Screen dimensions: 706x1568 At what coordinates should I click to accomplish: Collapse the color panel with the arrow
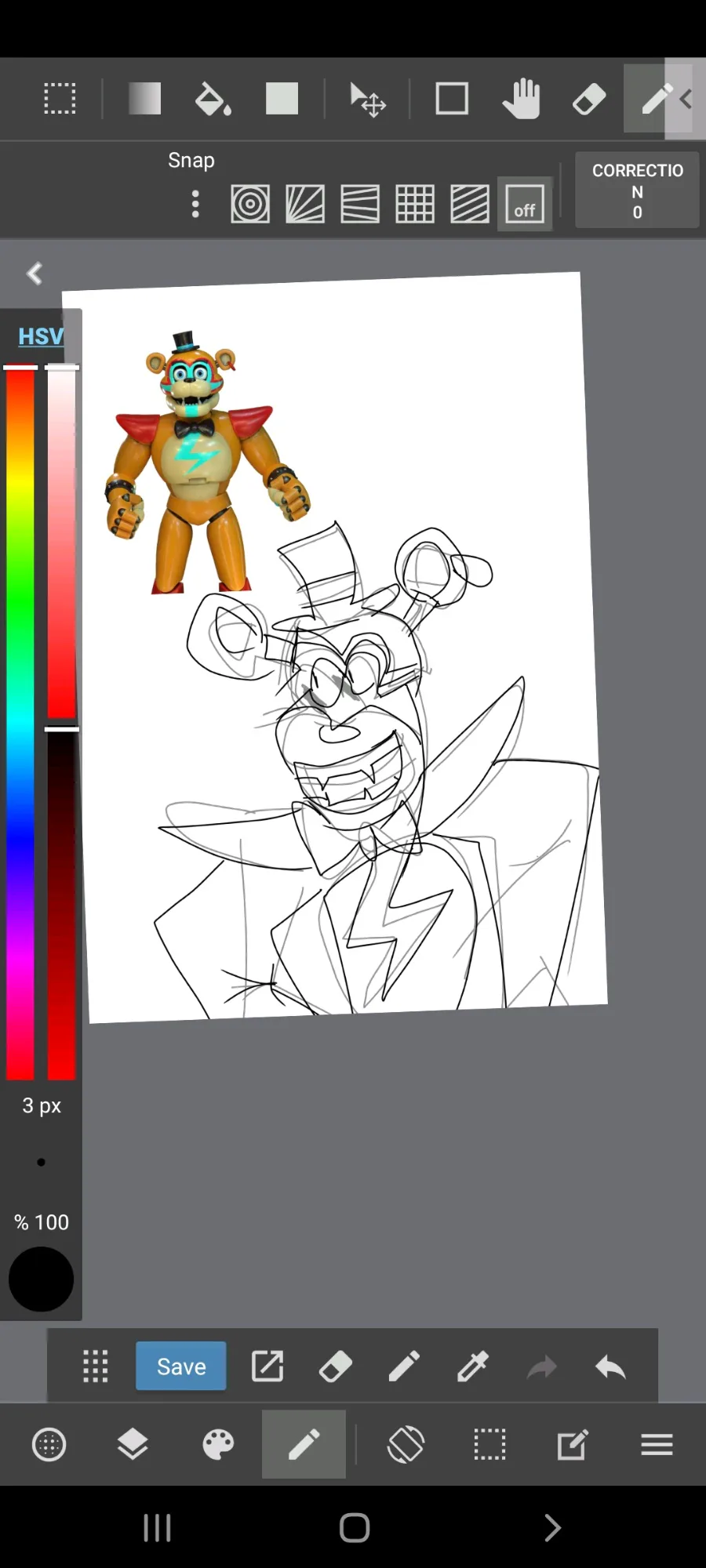(35, 274)
